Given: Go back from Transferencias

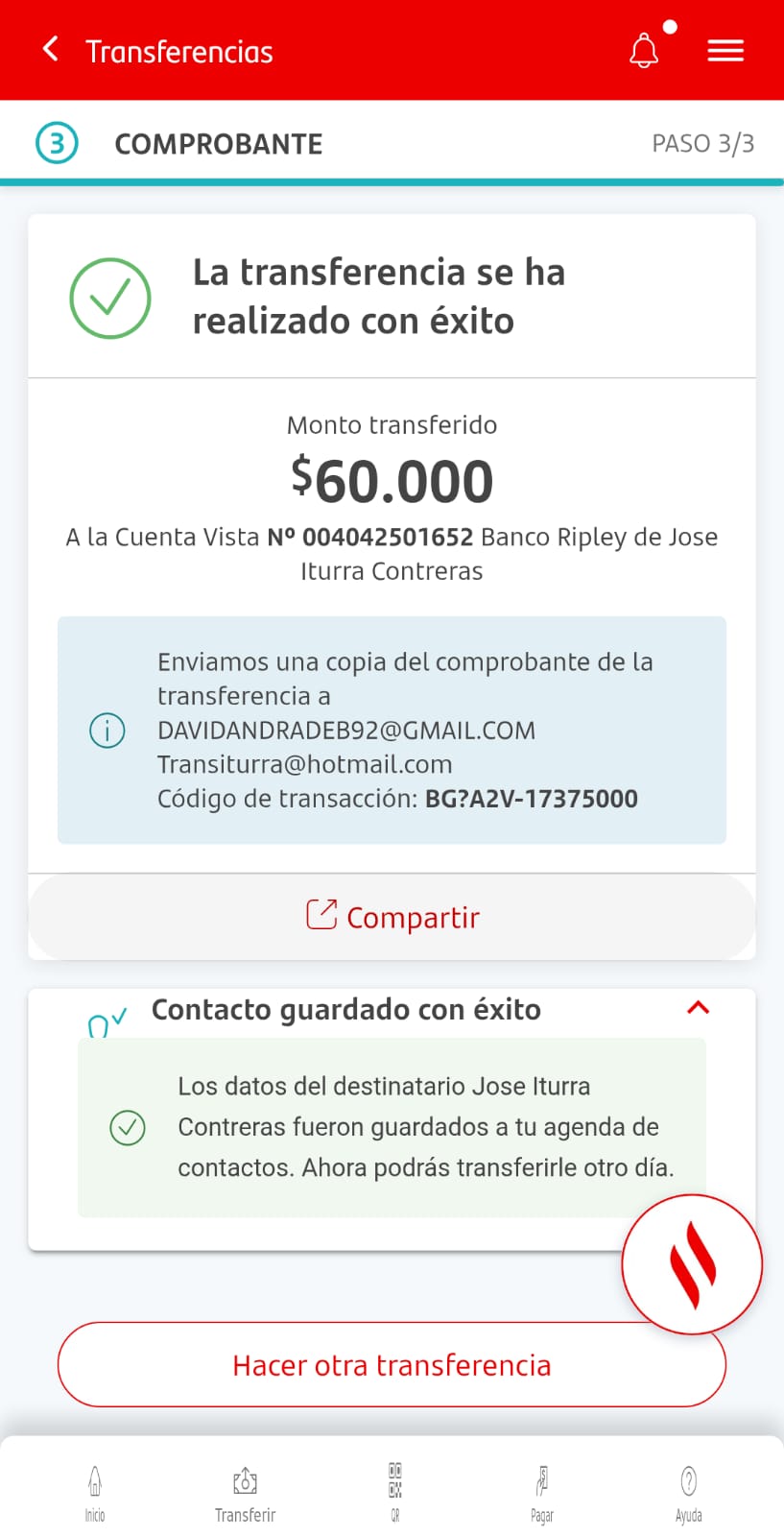Looking at the screenshot, I should coord(51,50).
